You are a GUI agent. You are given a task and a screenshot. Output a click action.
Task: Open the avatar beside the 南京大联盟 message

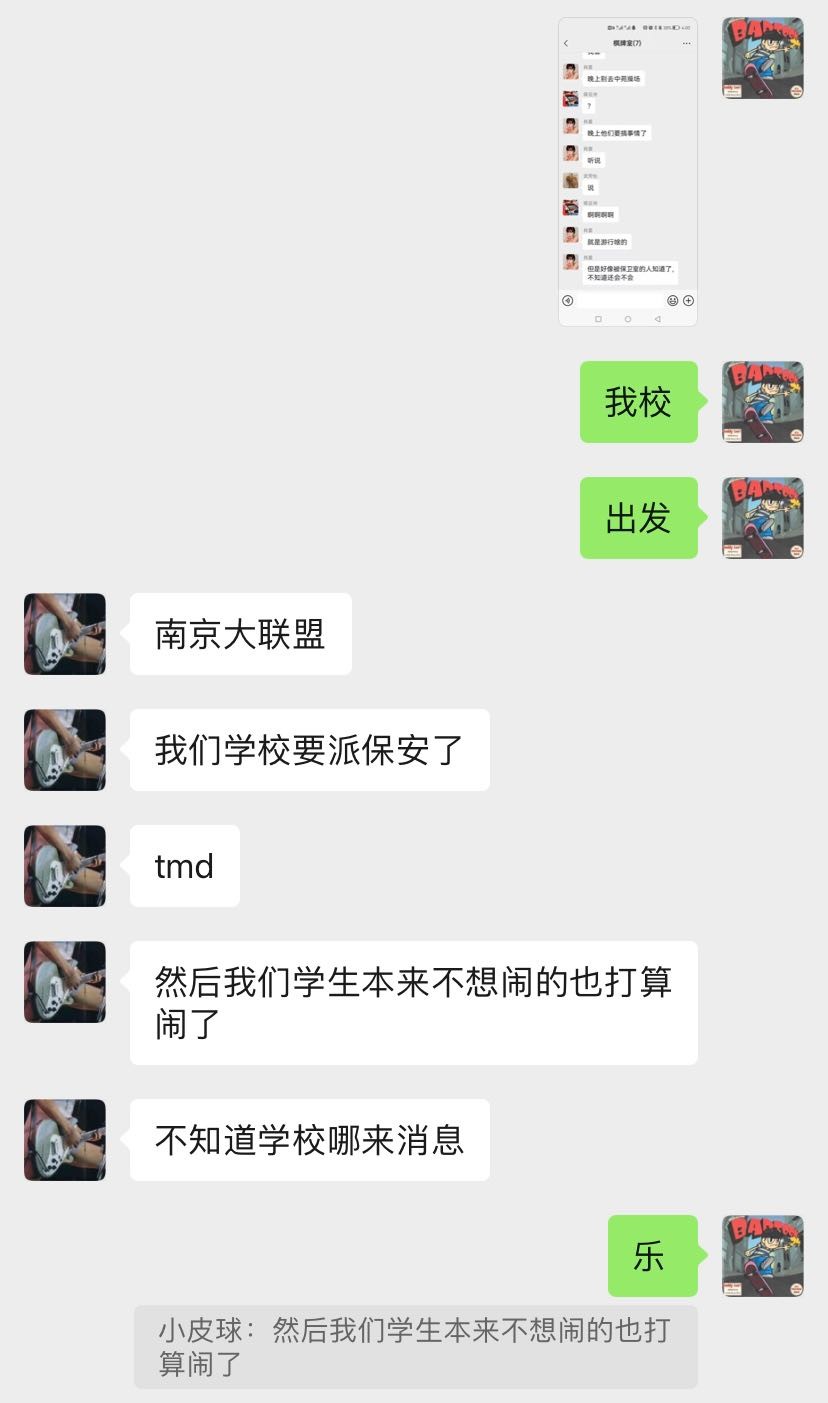pyautogui.click(x=65, y=634)
